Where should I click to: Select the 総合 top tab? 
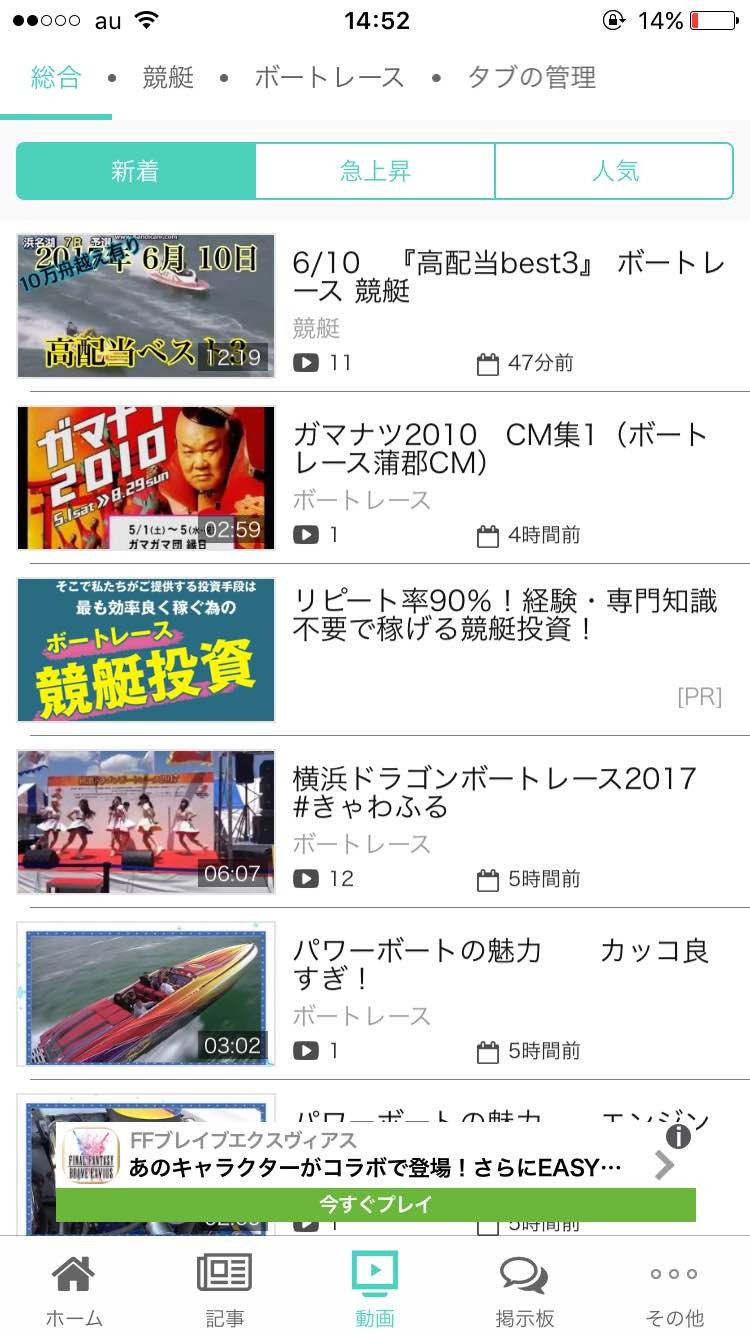pyautogui.click(x=56, y=77)
